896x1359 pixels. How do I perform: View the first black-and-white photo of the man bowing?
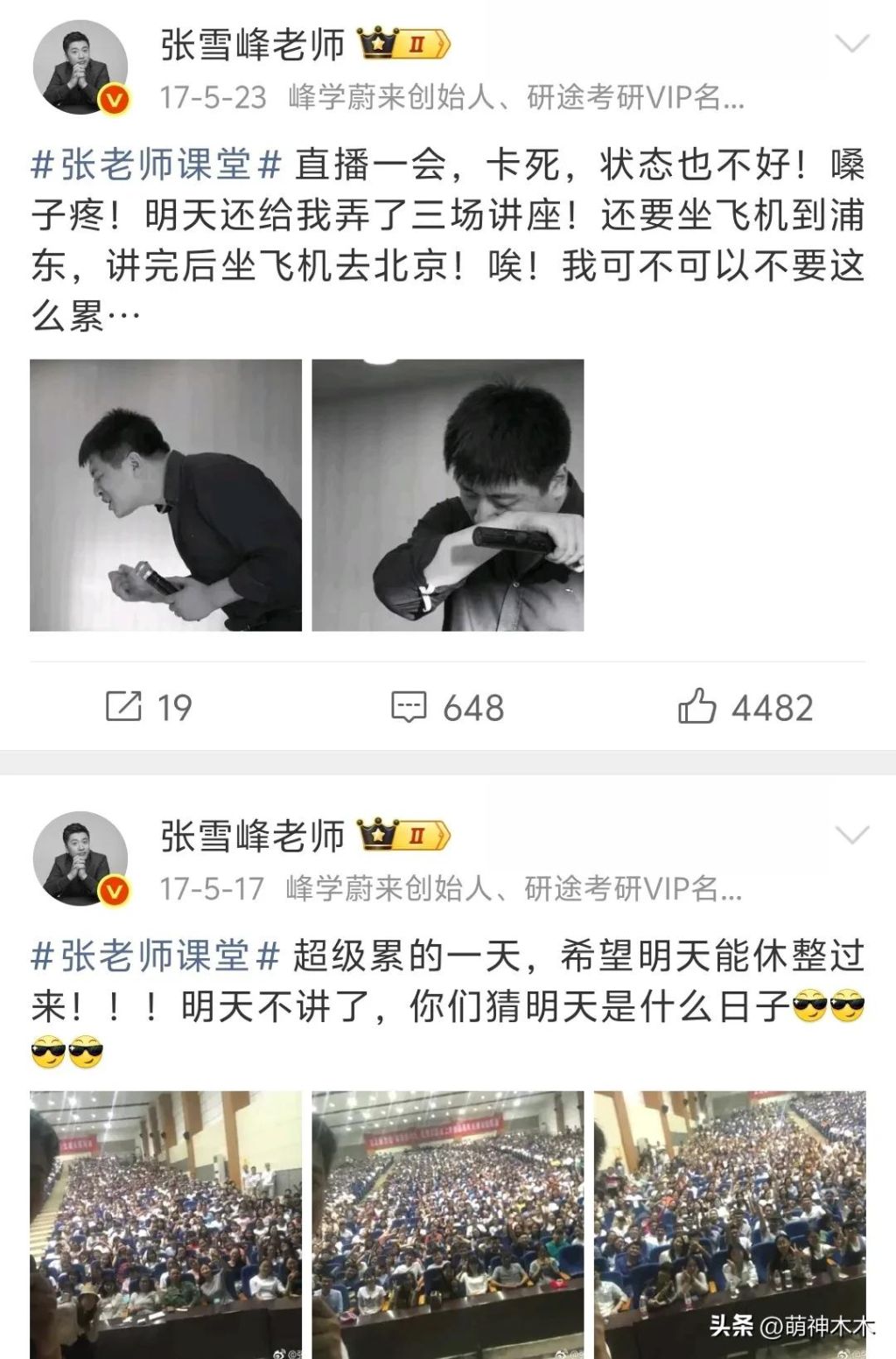pyautogui.click(x=165, y=494)
